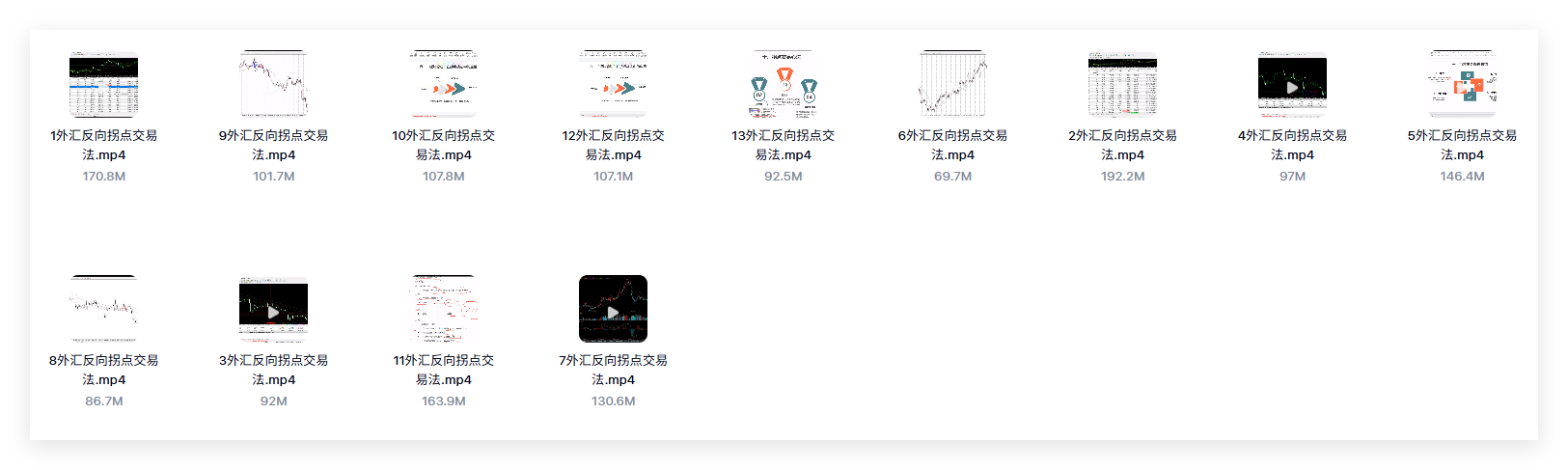
Task: Open 12外汇反向拐点交易法.mp4 video file
Action: [613, 85]
